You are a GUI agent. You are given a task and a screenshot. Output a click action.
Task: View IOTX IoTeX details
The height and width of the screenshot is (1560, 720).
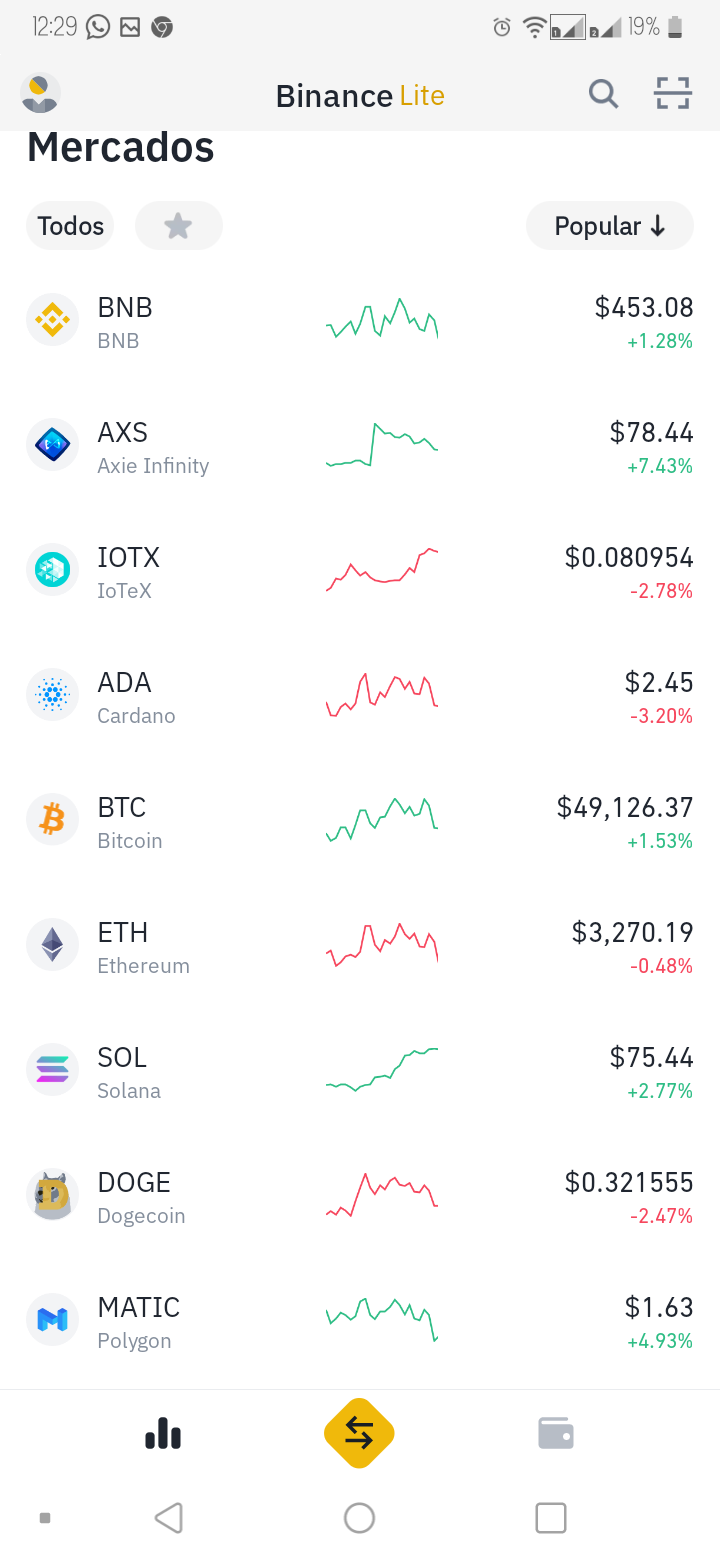[x=360, y=572]
